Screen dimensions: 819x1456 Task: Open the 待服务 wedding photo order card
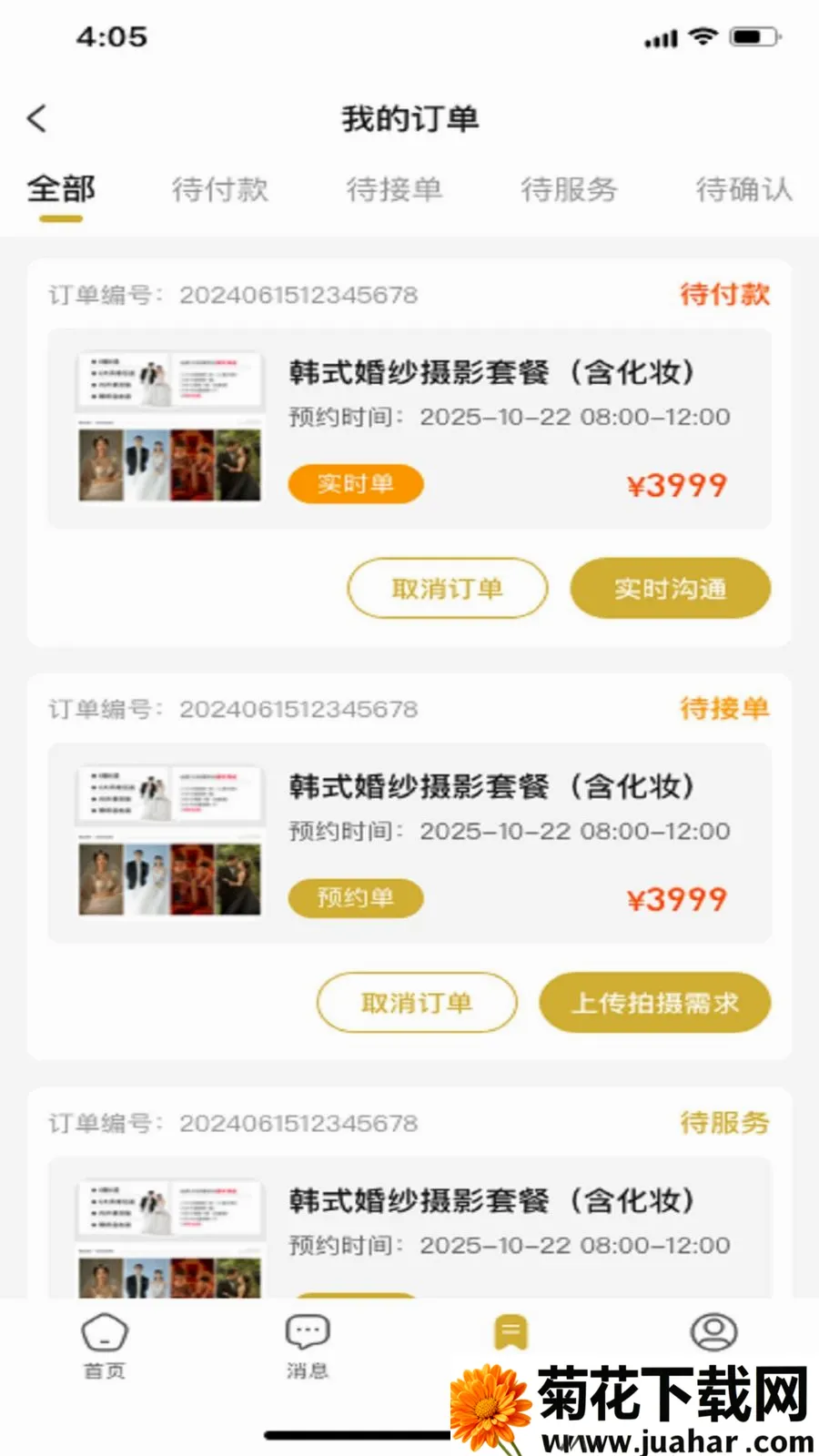pyautogui.click(x=409, y=1228)
